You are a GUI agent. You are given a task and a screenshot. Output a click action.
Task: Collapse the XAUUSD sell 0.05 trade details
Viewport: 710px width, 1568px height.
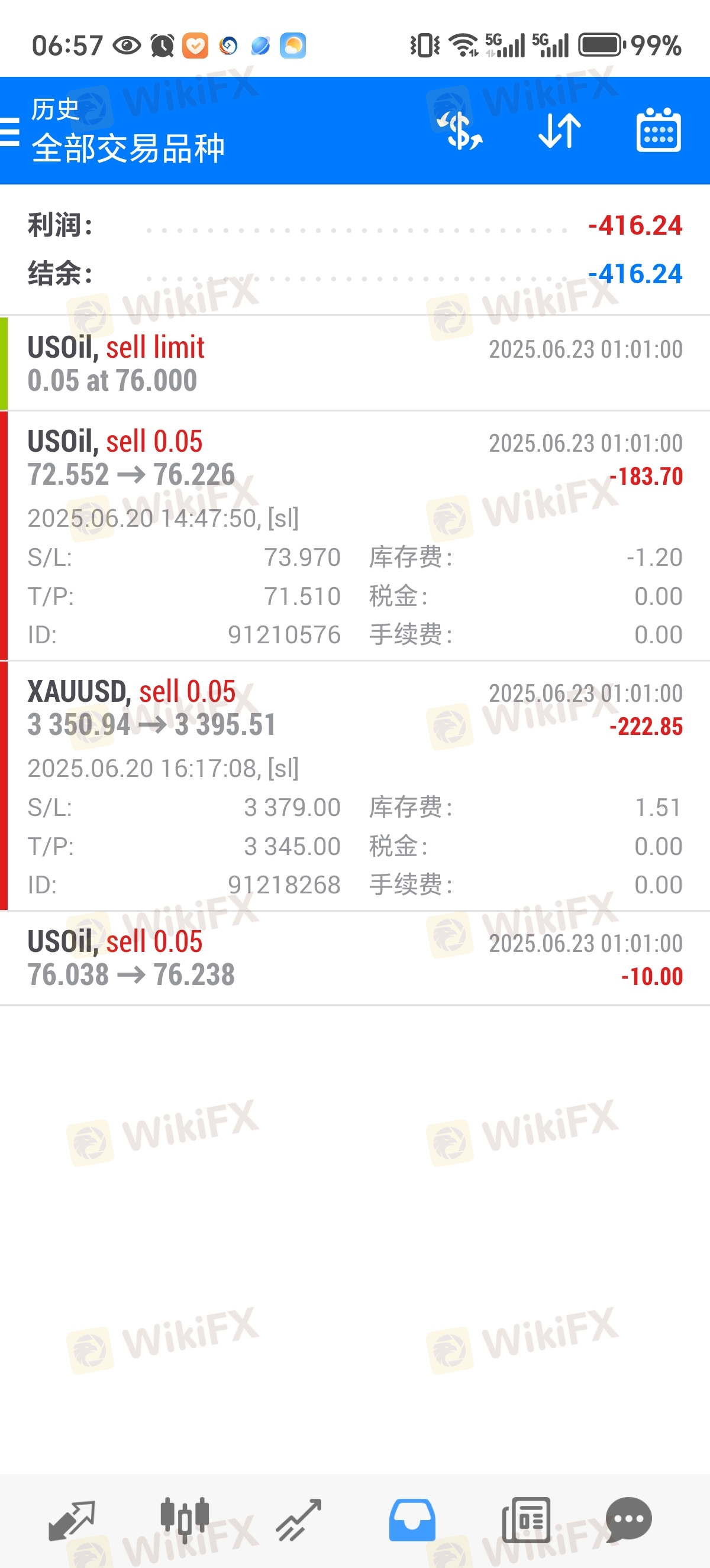coord(355,786)
